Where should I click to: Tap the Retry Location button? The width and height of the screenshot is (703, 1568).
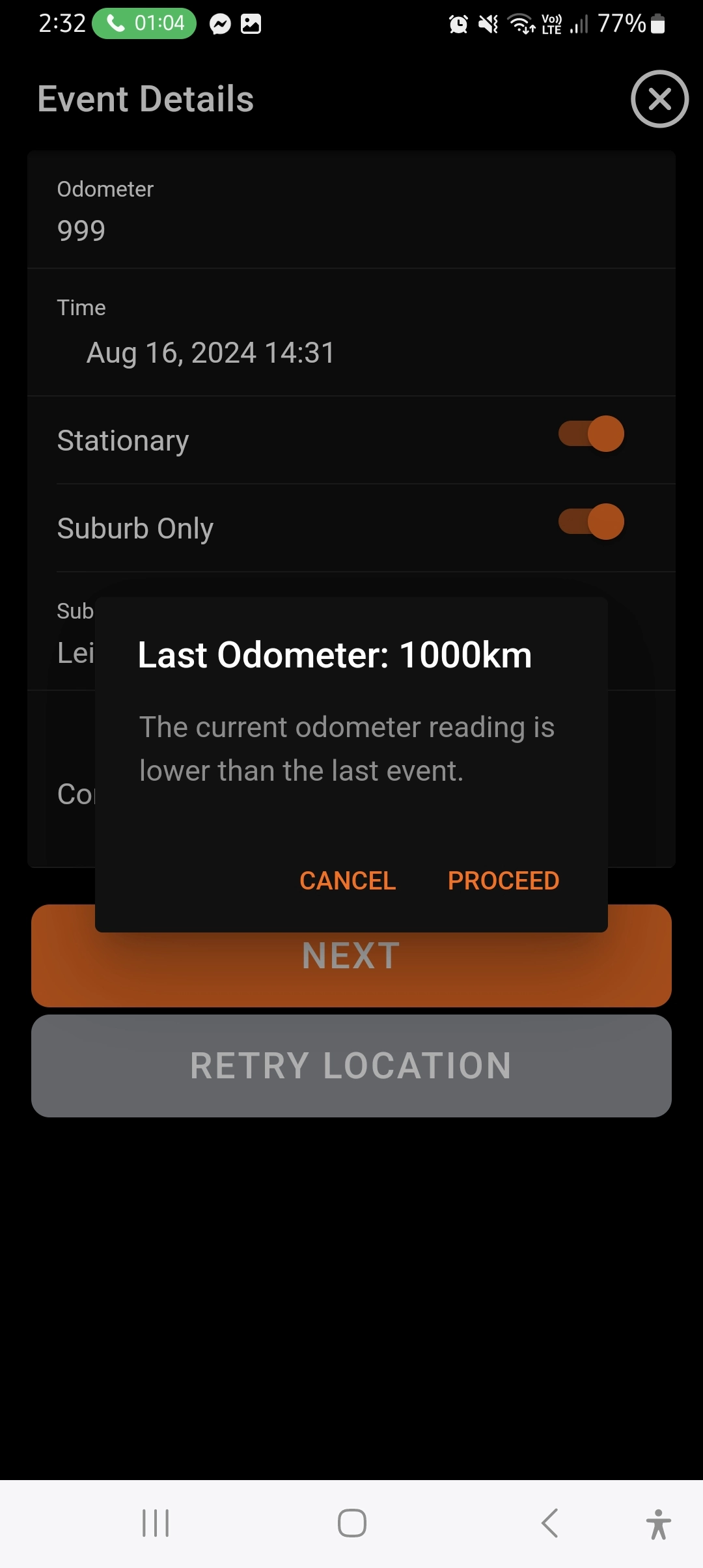[x=351, y=1066]
